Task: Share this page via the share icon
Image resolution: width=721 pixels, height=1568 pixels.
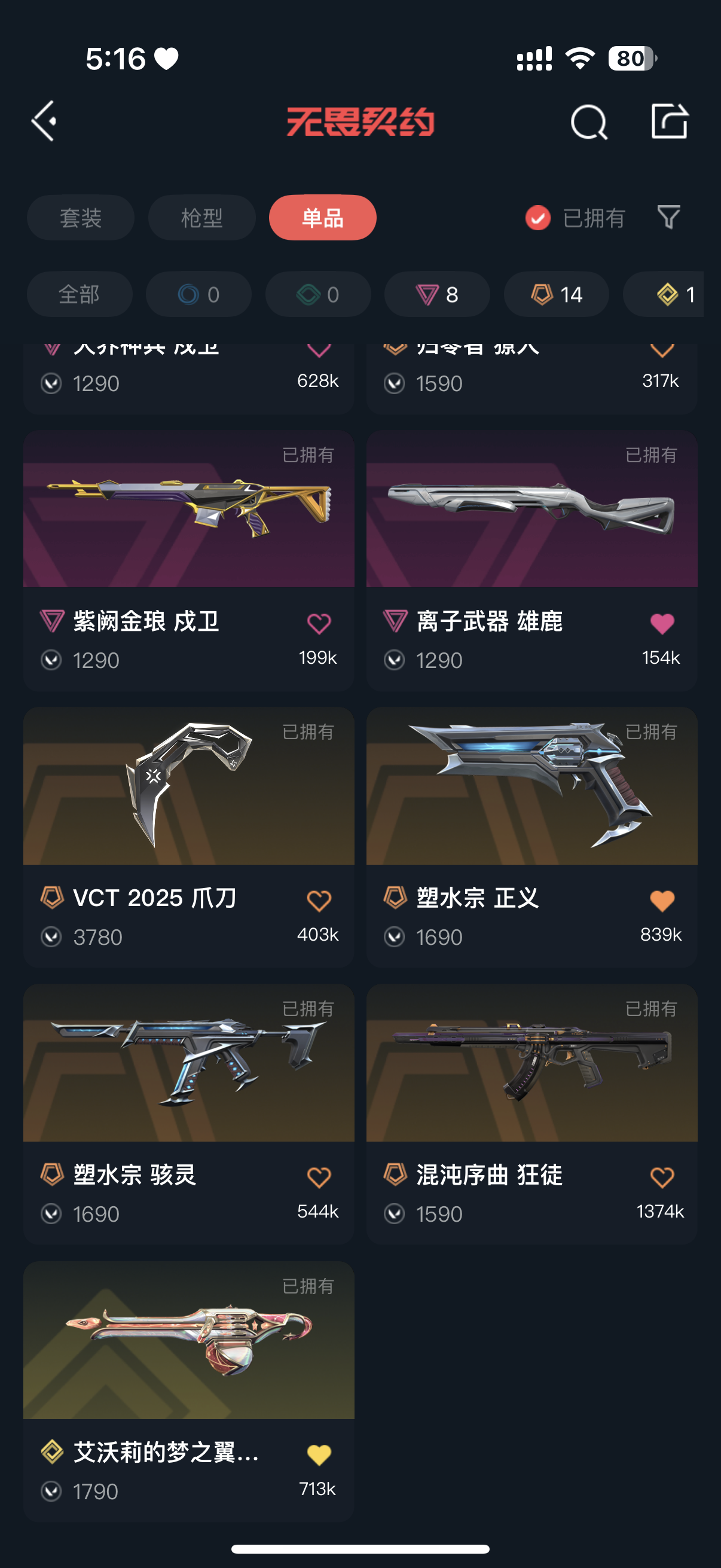Action: click(668, 121)
